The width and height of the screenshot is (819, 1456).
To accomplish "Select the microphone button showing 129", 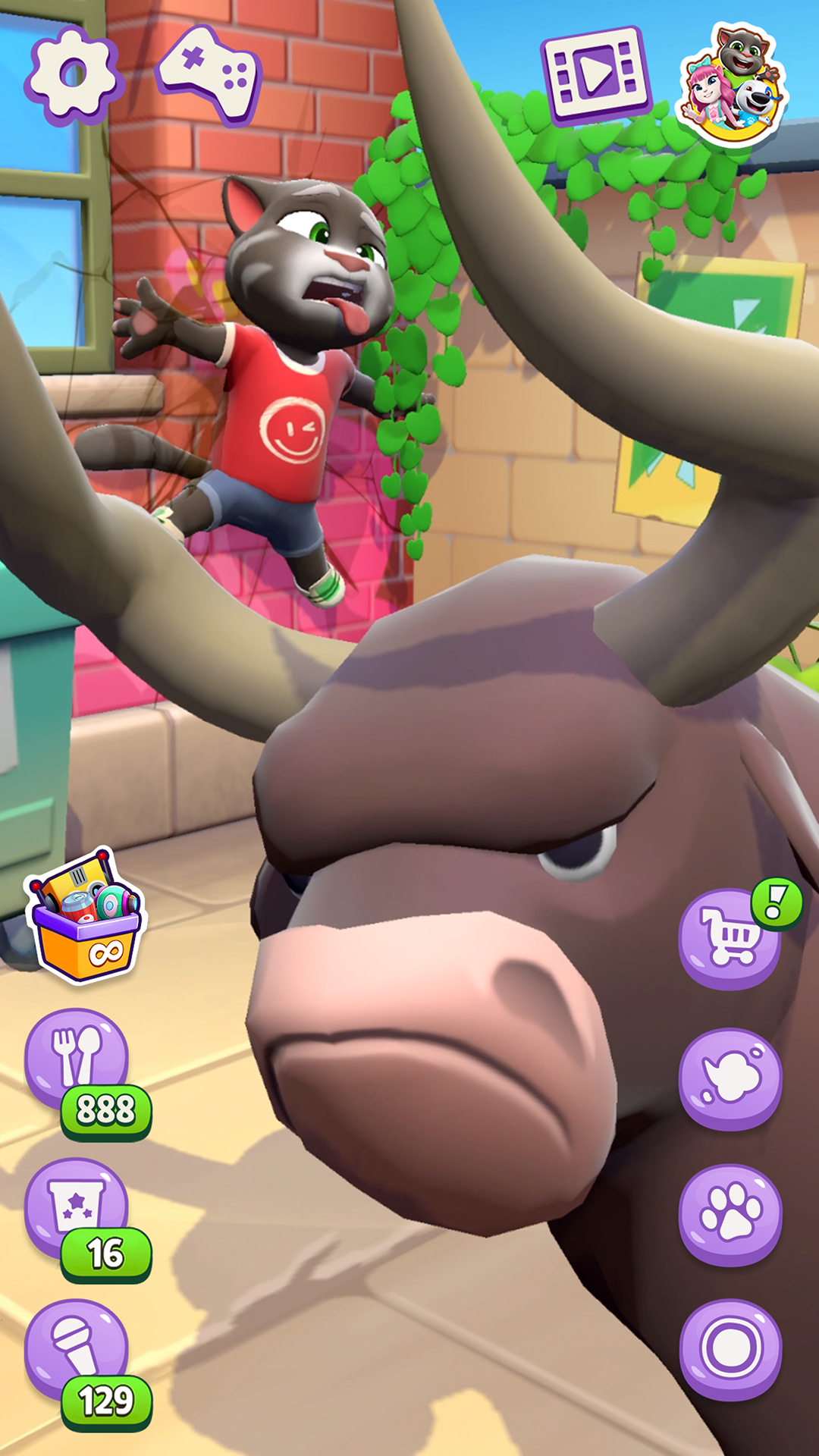I will click(78, 1351).
